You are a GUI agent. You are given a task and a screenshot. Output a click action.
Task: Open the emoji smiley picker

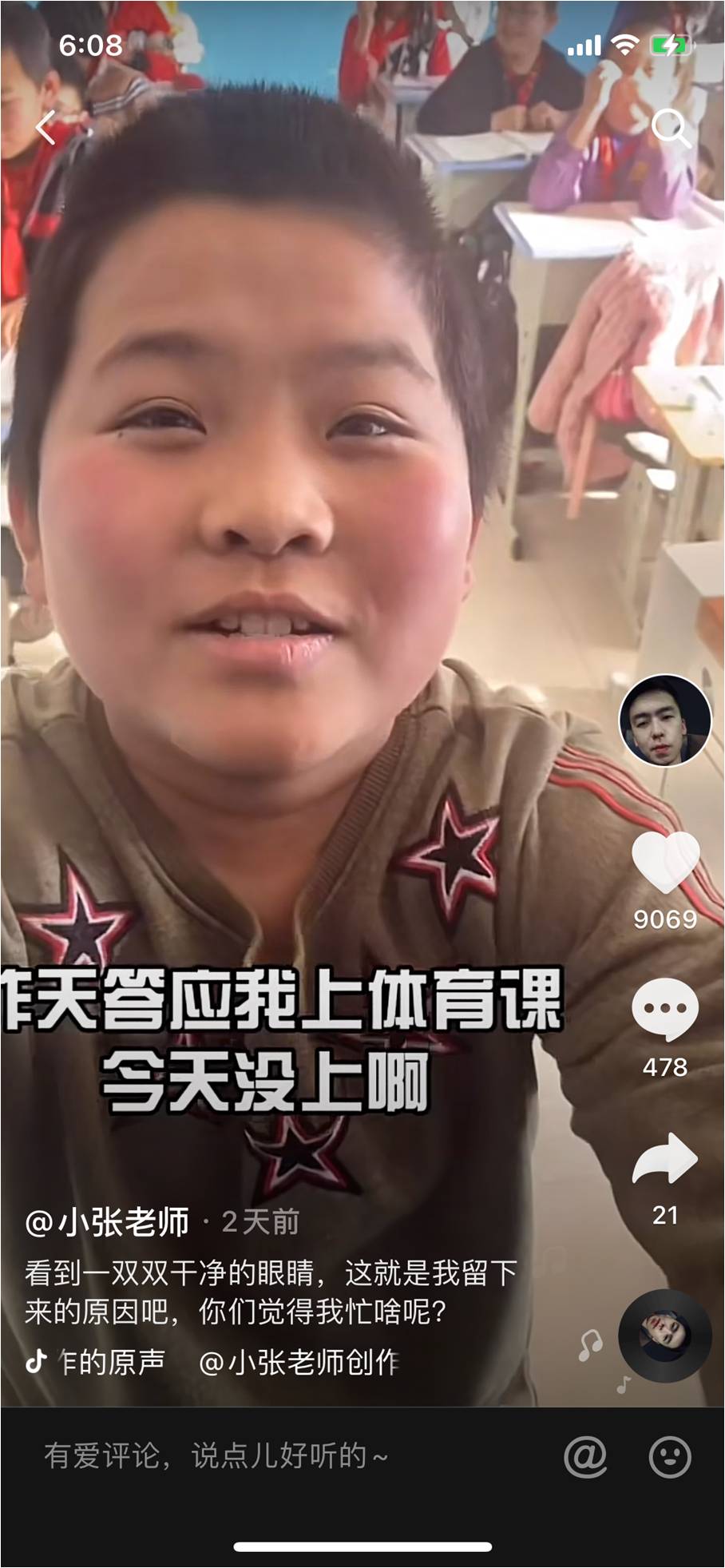click(669, 1457)
